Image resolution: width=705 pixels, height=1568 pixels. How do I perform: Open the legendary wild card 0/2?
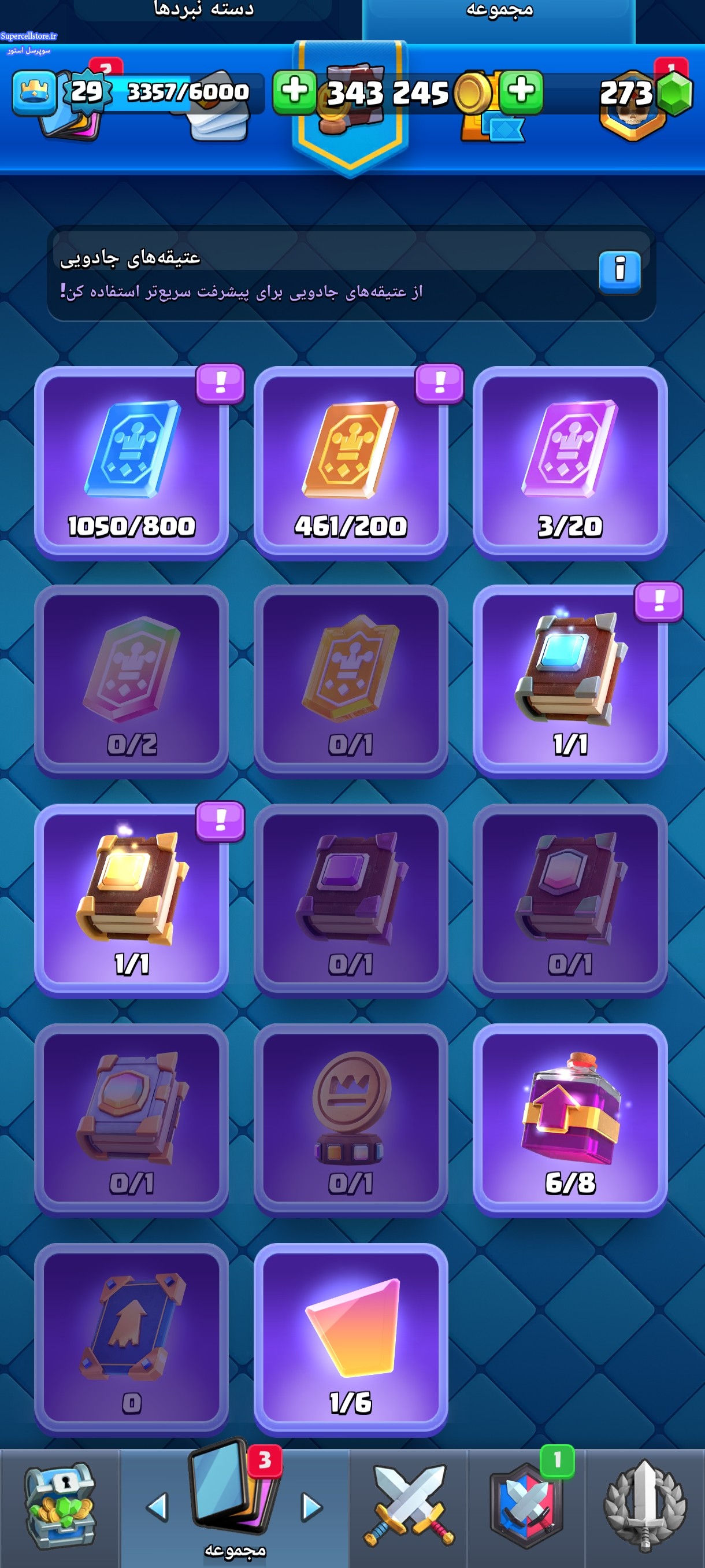(x=131, y=681)
